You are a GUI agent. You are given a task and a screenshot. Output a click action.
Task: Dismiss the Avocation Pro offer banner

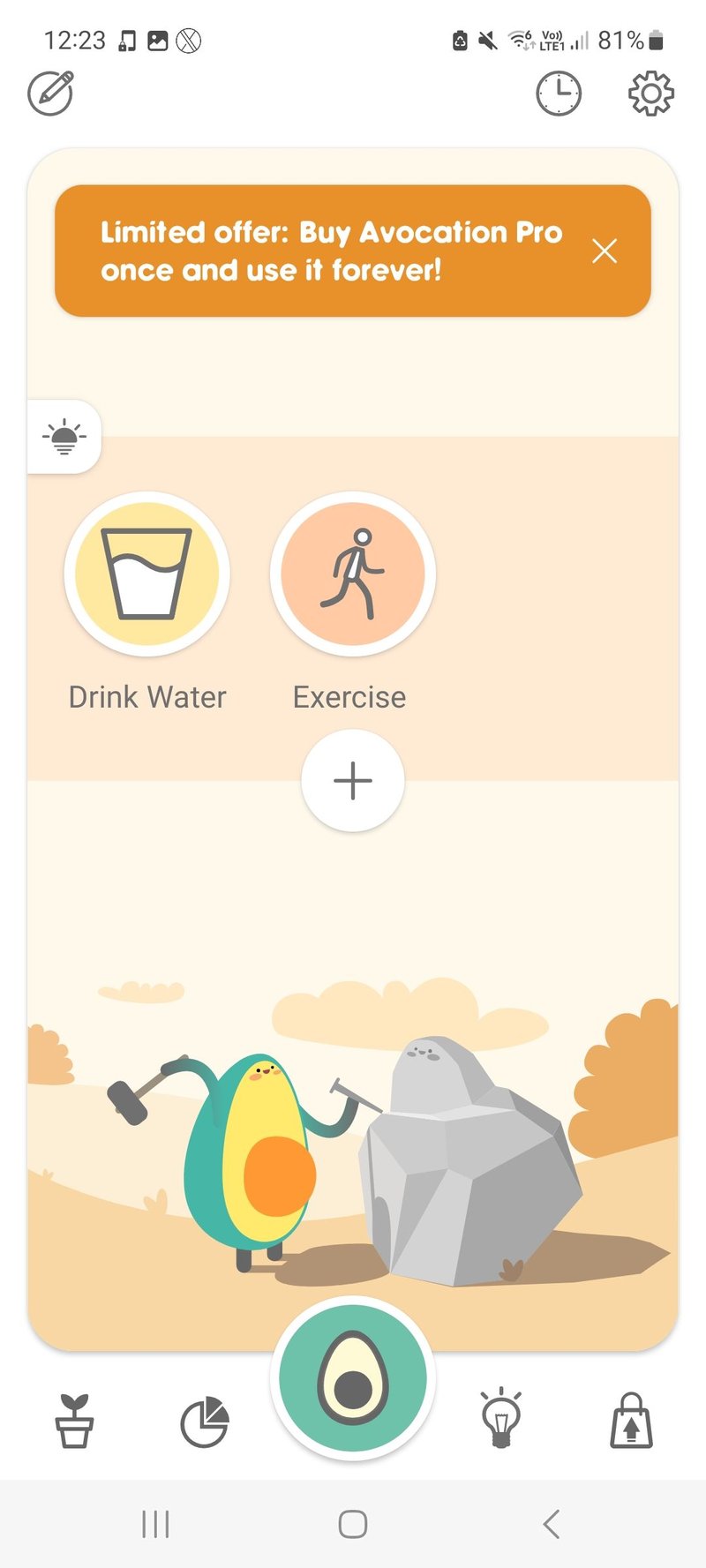(605, 251)
